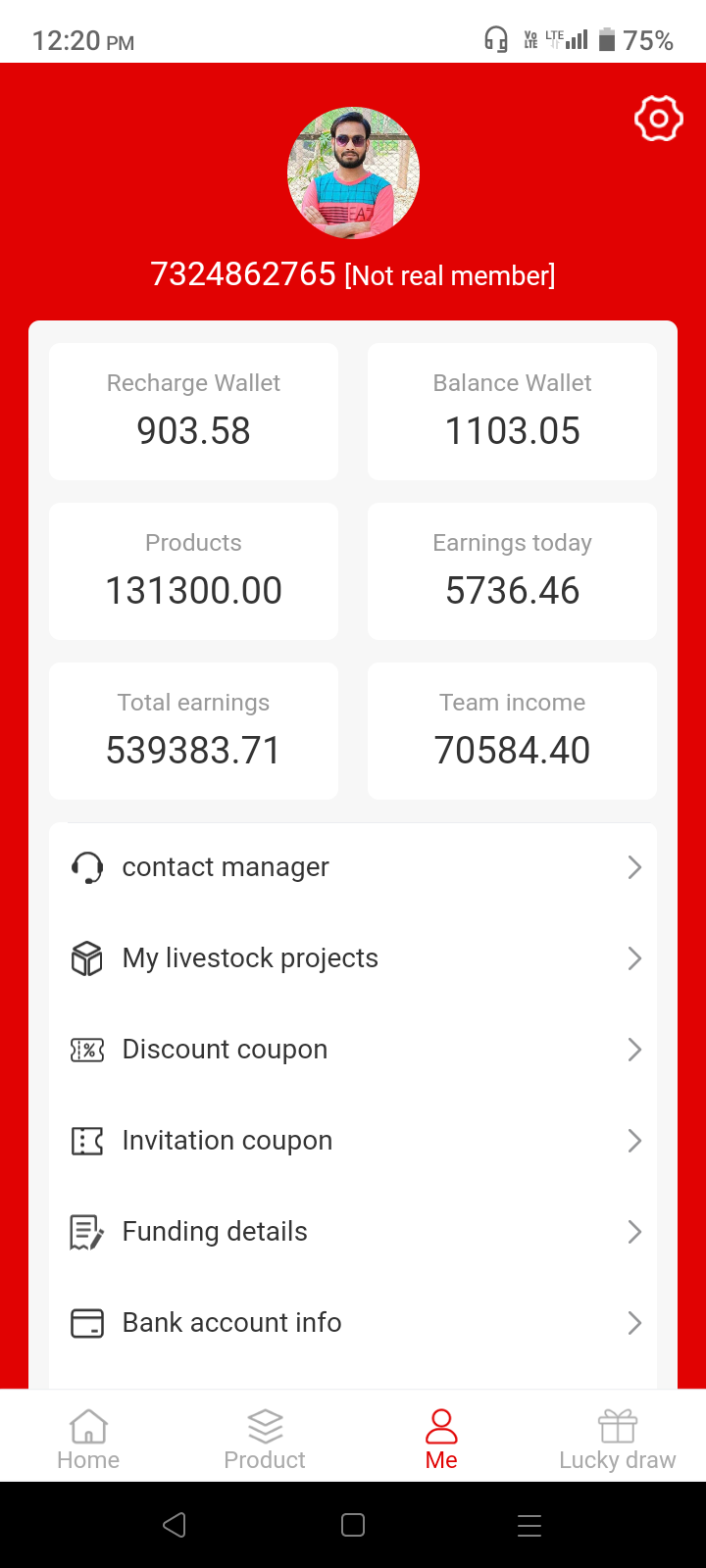Switch to the Home tab

[x=88, y=1439]
